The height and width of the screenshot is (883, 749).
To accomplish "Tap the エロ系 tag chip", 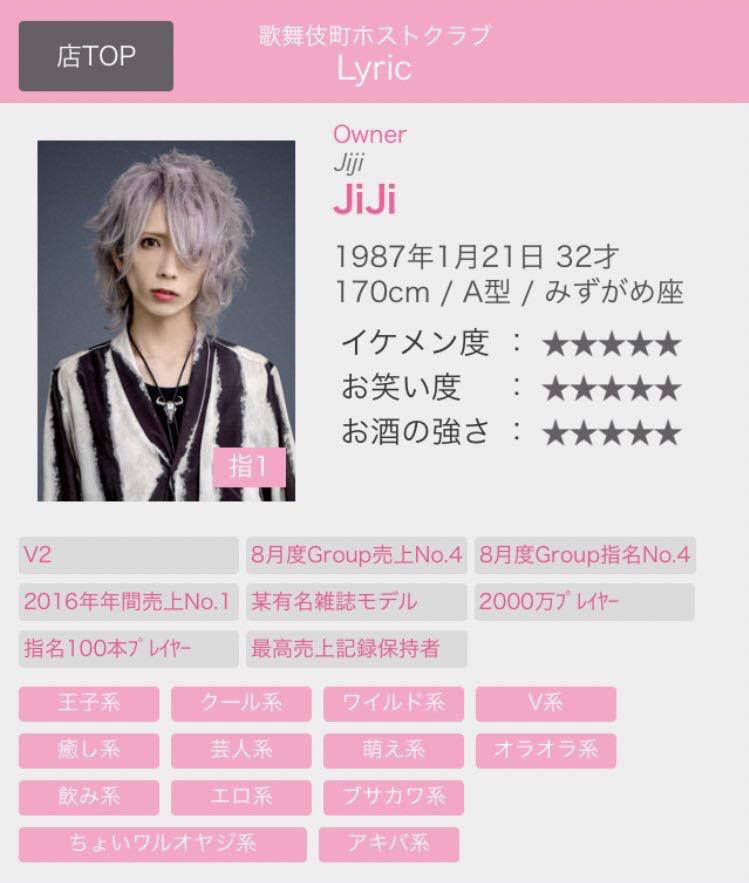I will [241, 797].
